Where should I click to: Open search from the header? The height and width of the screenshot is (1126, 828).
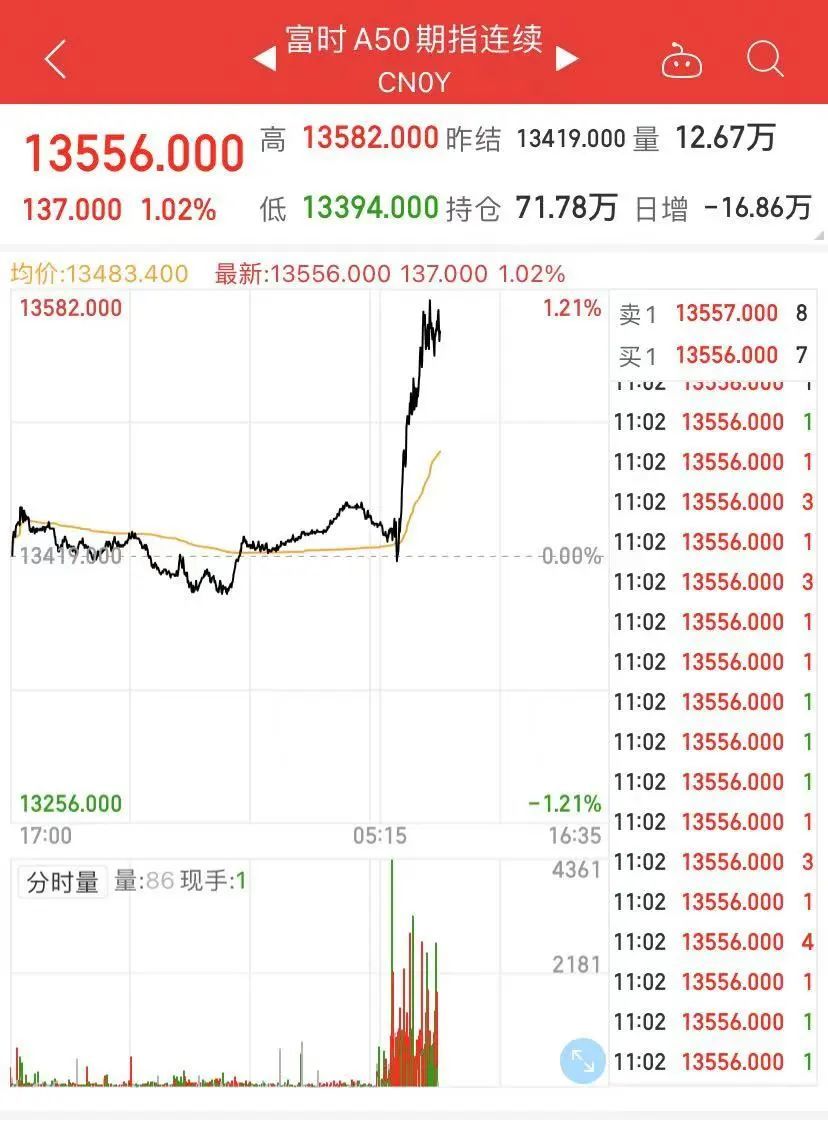pyautogui.click(x=765, y=59)
